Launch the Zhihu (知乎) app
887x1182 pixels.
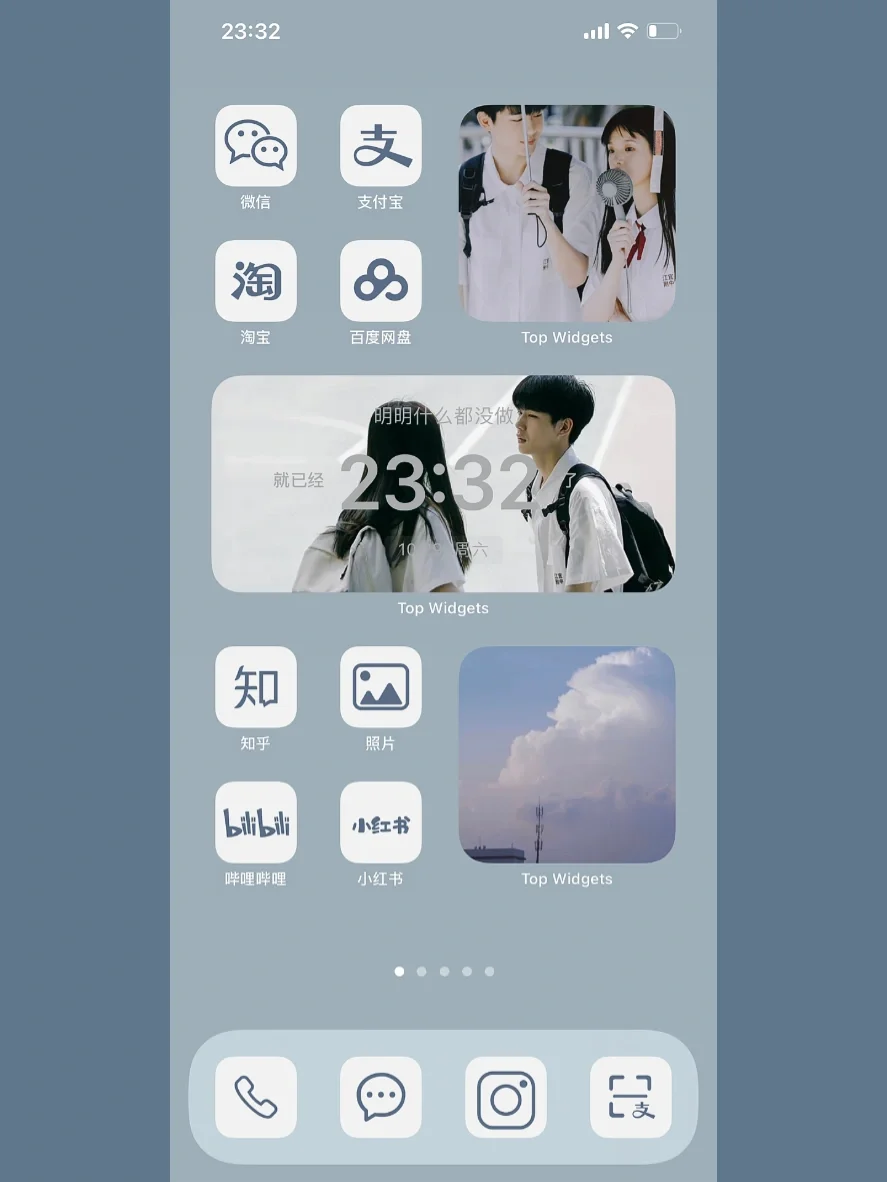pyautogui.click(x=256, y=687)
